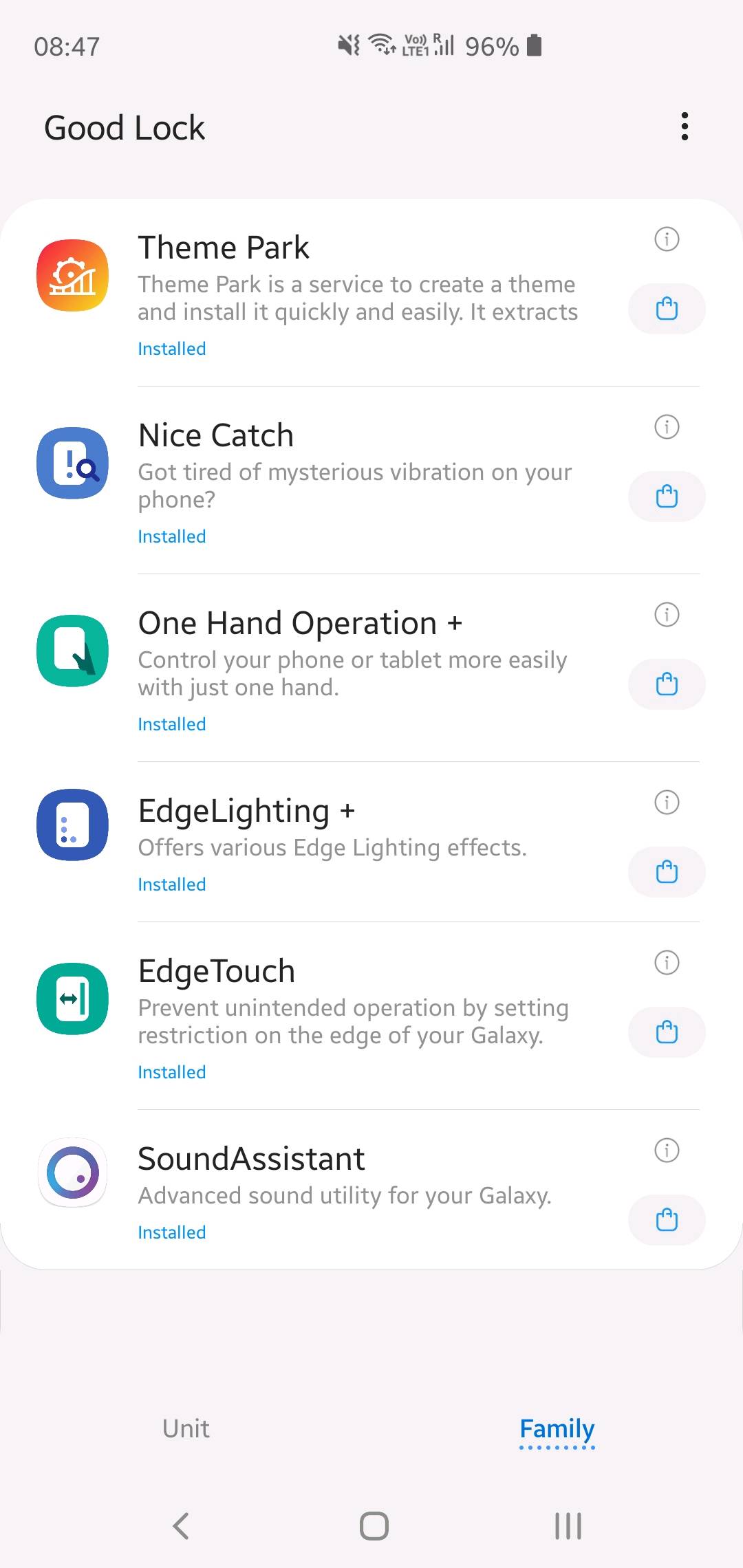Screen dimensions: 743x1568
Task: Open Theme Park in Galaxy Store
Action: (666, 309)
